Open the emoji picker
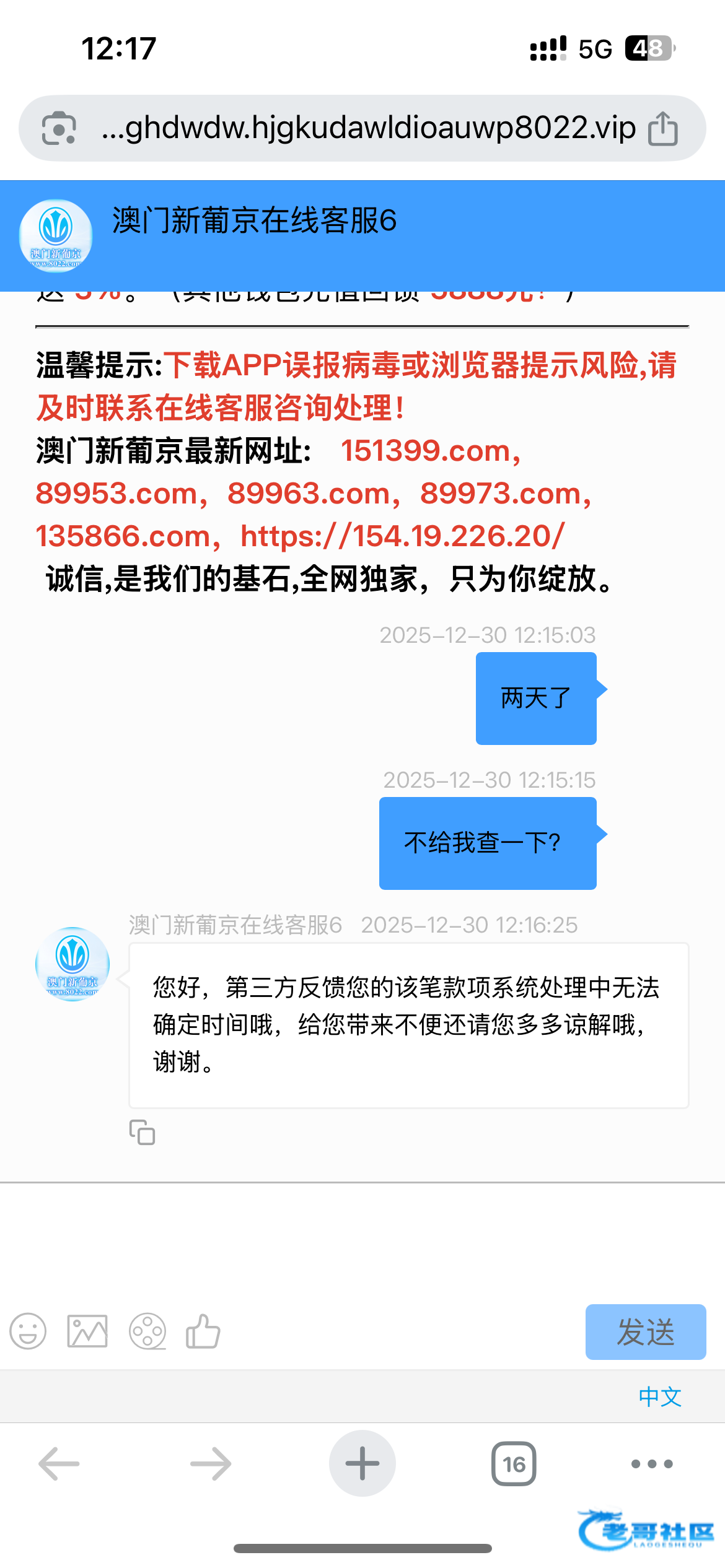The height and width of the screenshot is (1568, 725). coord(28,1331)
